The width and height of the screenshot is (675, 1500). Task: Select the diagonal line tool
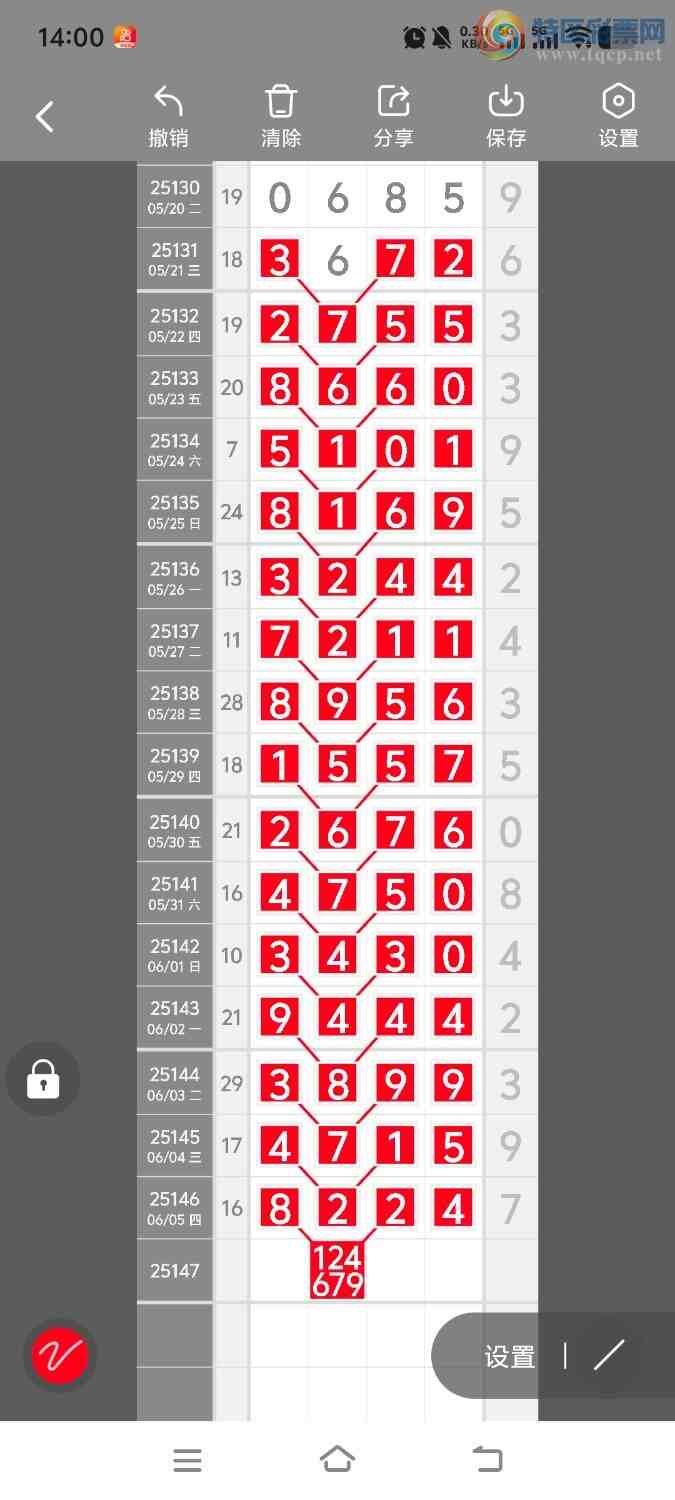[608, 1355]
